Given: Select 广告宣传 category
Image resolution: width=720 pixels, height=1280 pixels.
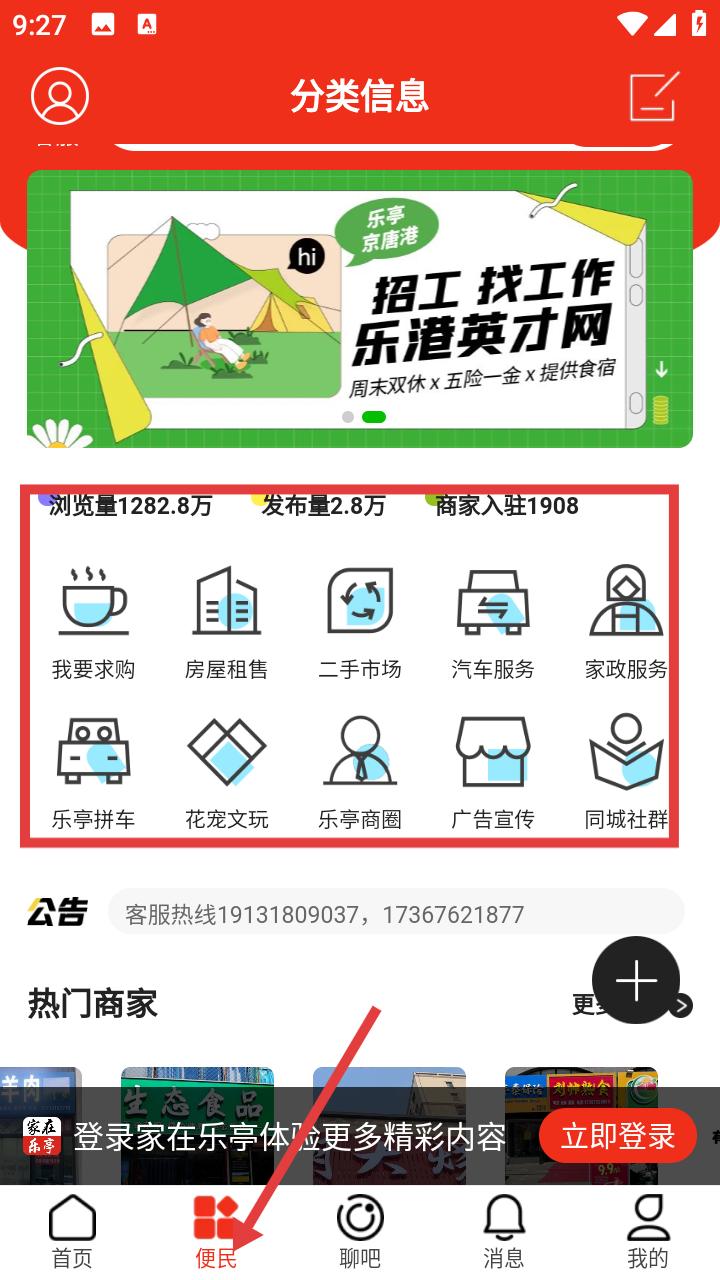Looking at the screenshot, I should point(493,772).
